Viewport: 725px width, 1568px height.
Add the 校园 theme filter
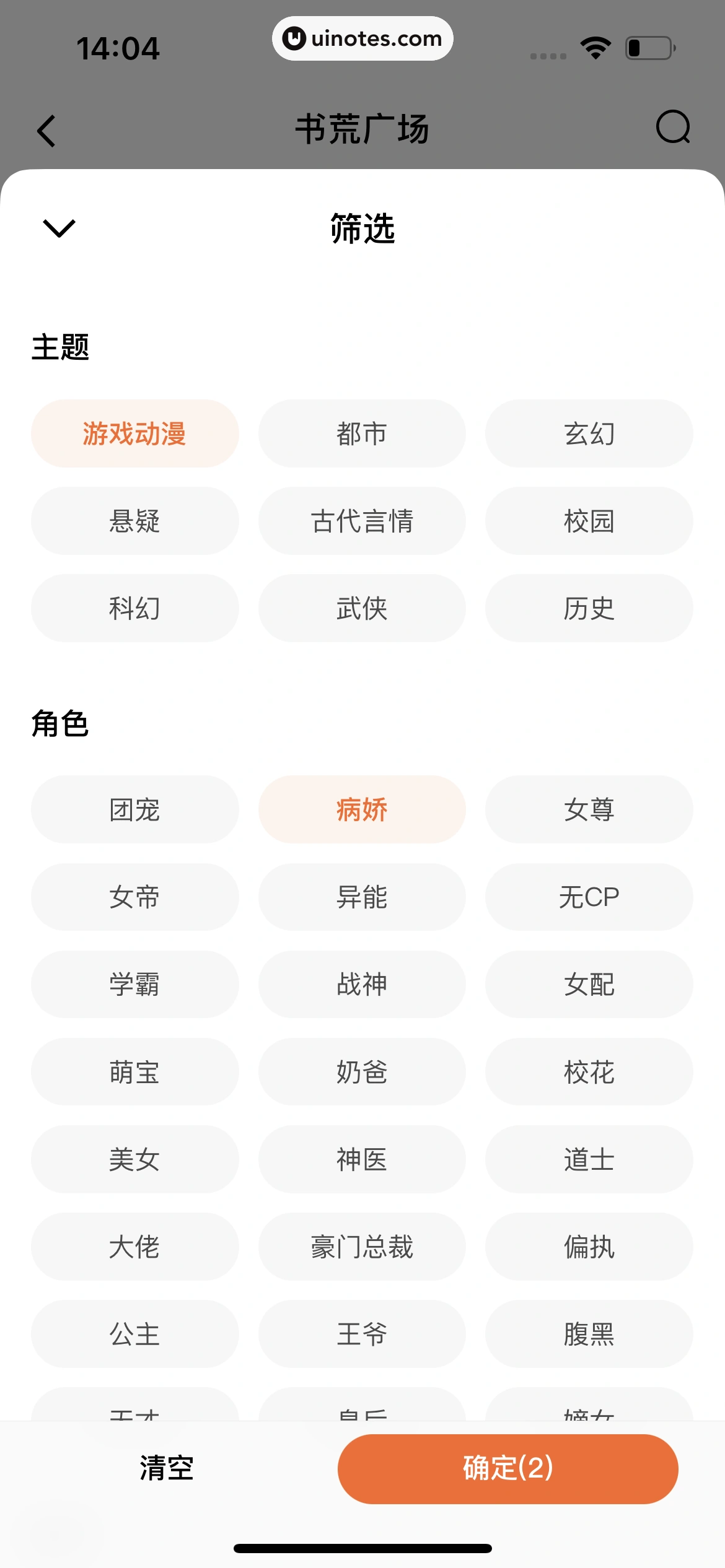[x=589, y=521]
